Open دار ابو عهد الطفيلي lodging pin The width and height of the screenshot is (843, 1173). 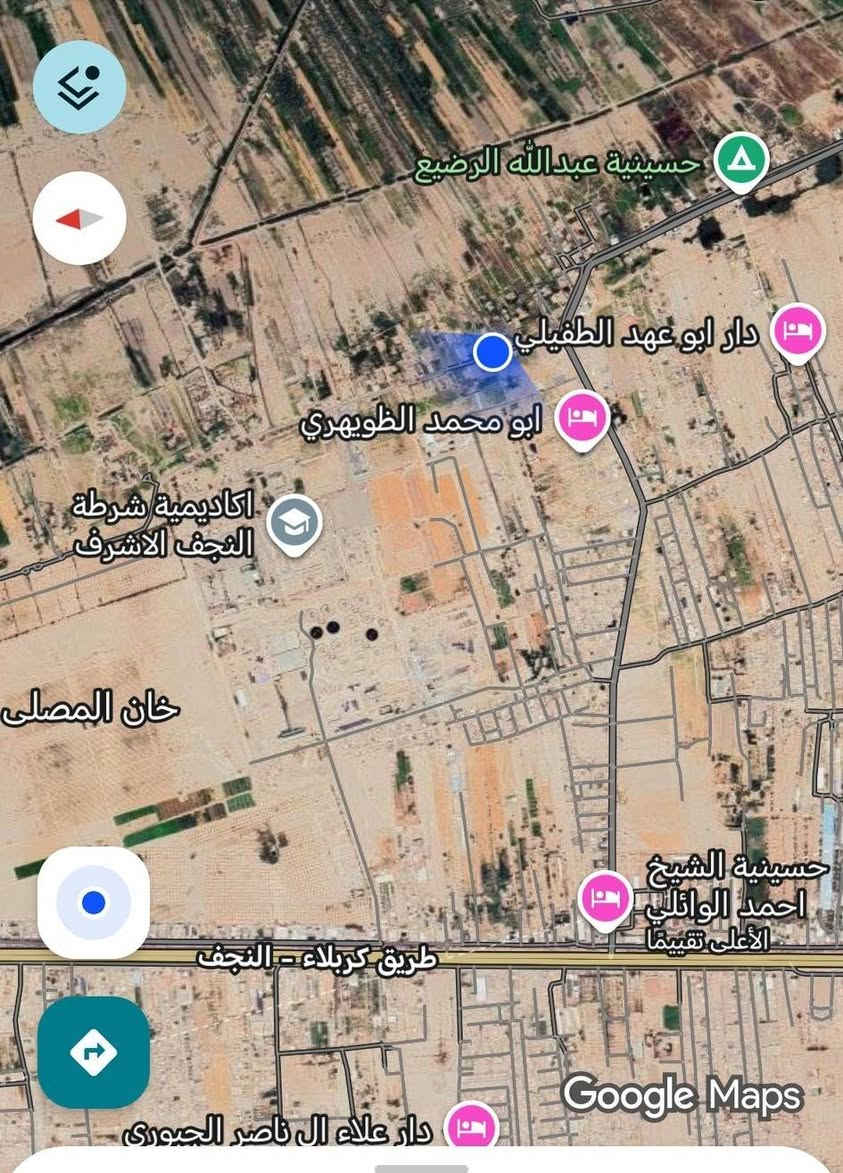(x=798, y=331)
